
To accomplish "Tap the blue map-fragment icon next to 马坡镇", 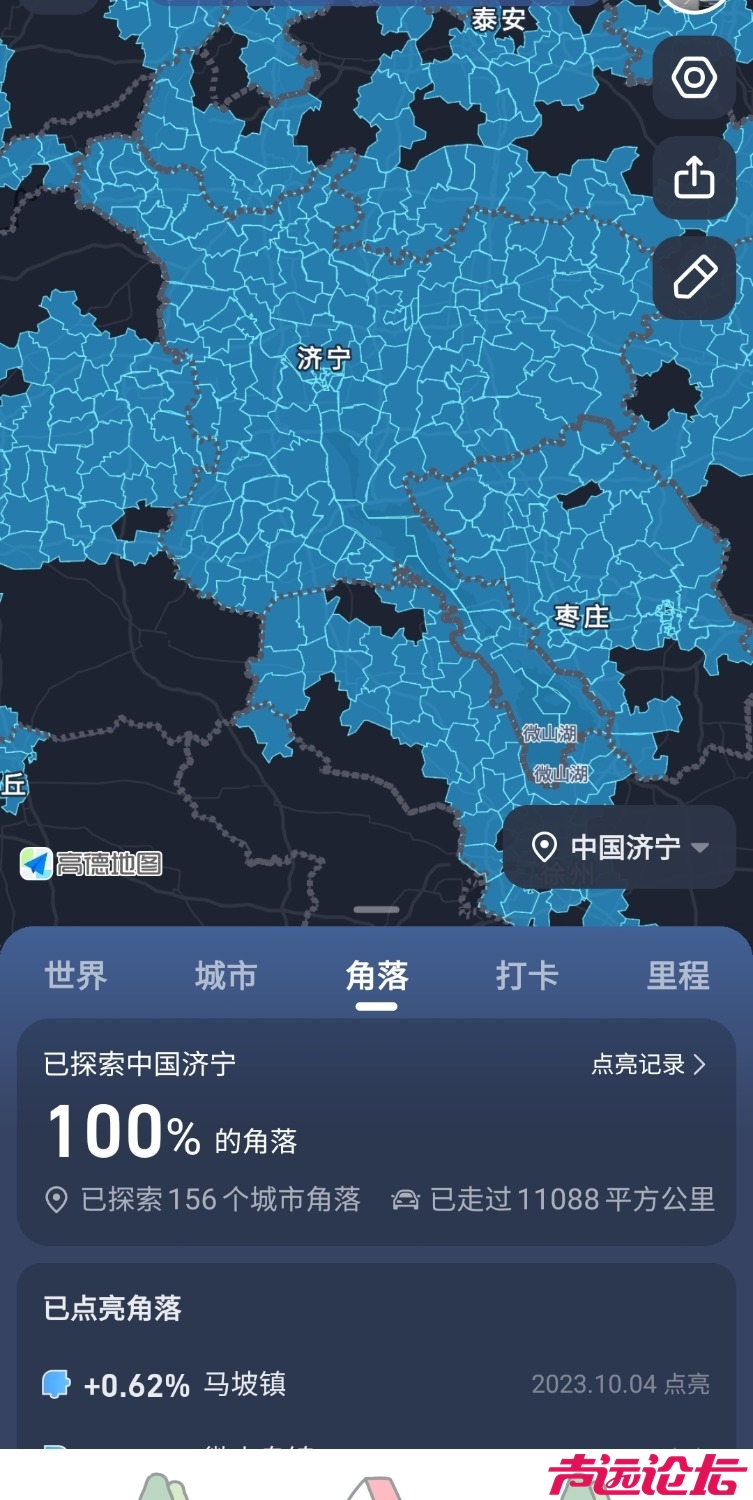I will tap(57, 1385).
